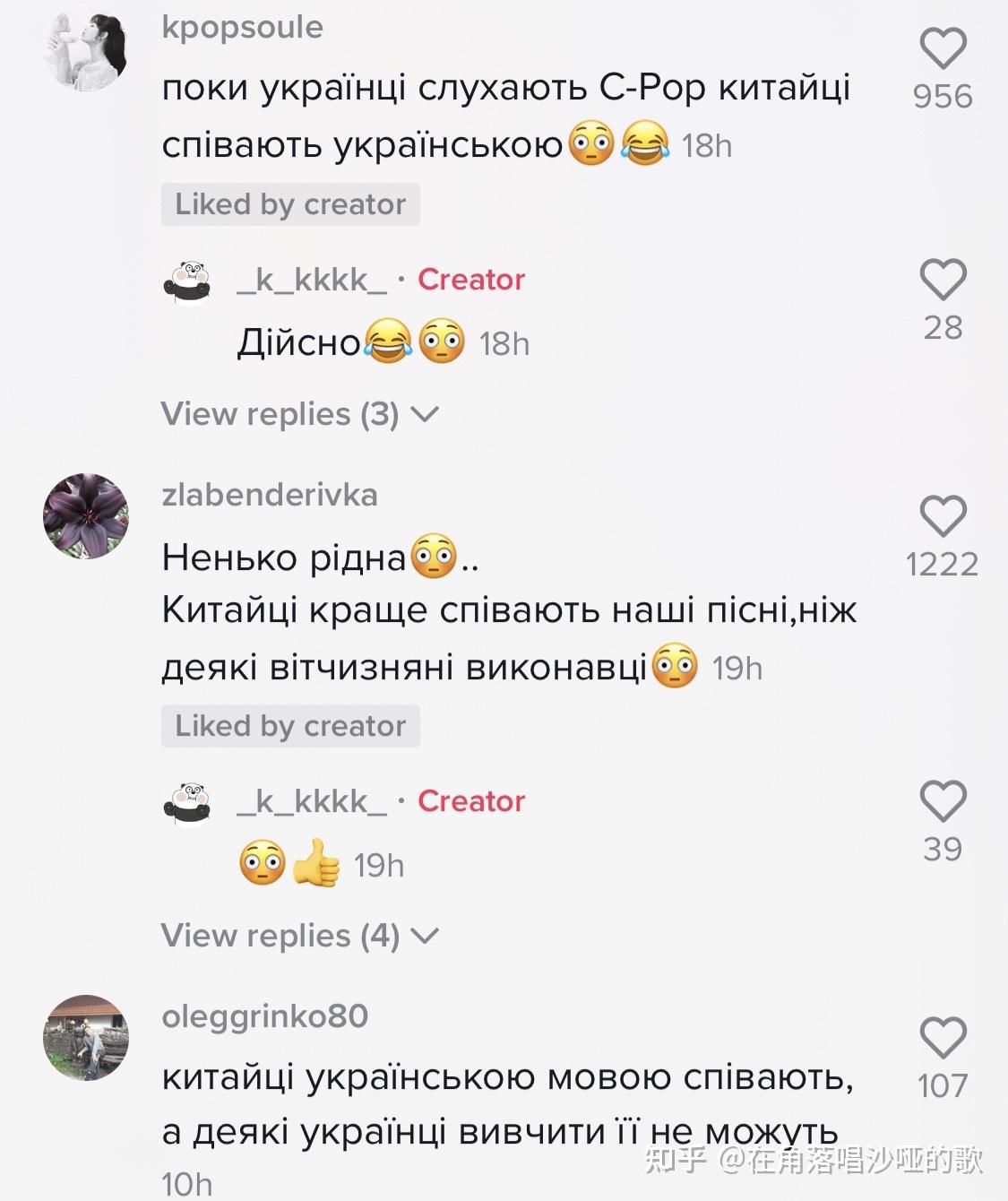Open kpopsoule's profile picture
Viewport: 1008px width, 1201px height.
[x=86, y=50]
